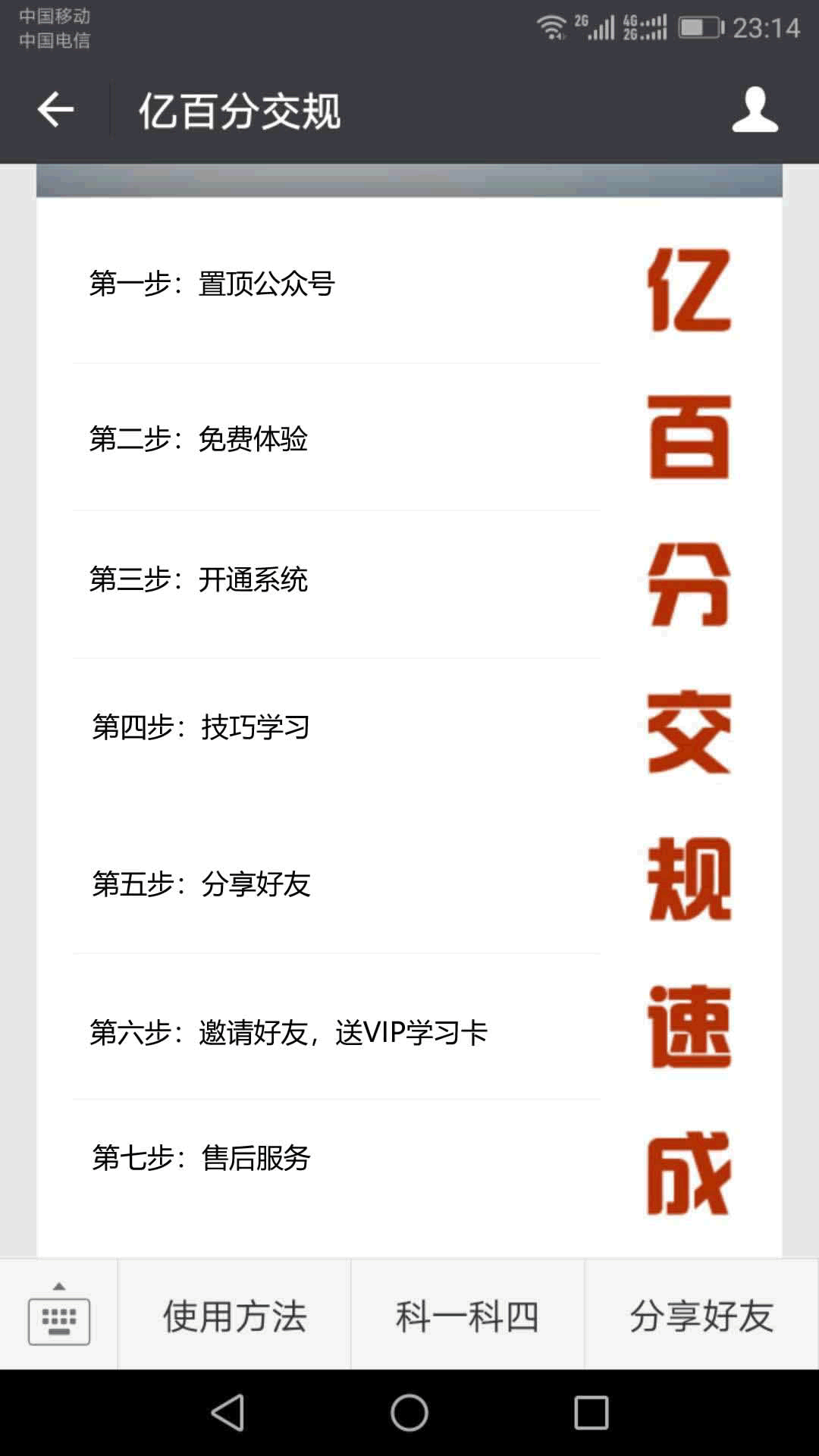Select the 分享好友 bottom menu

click(x=702, y=1314)
